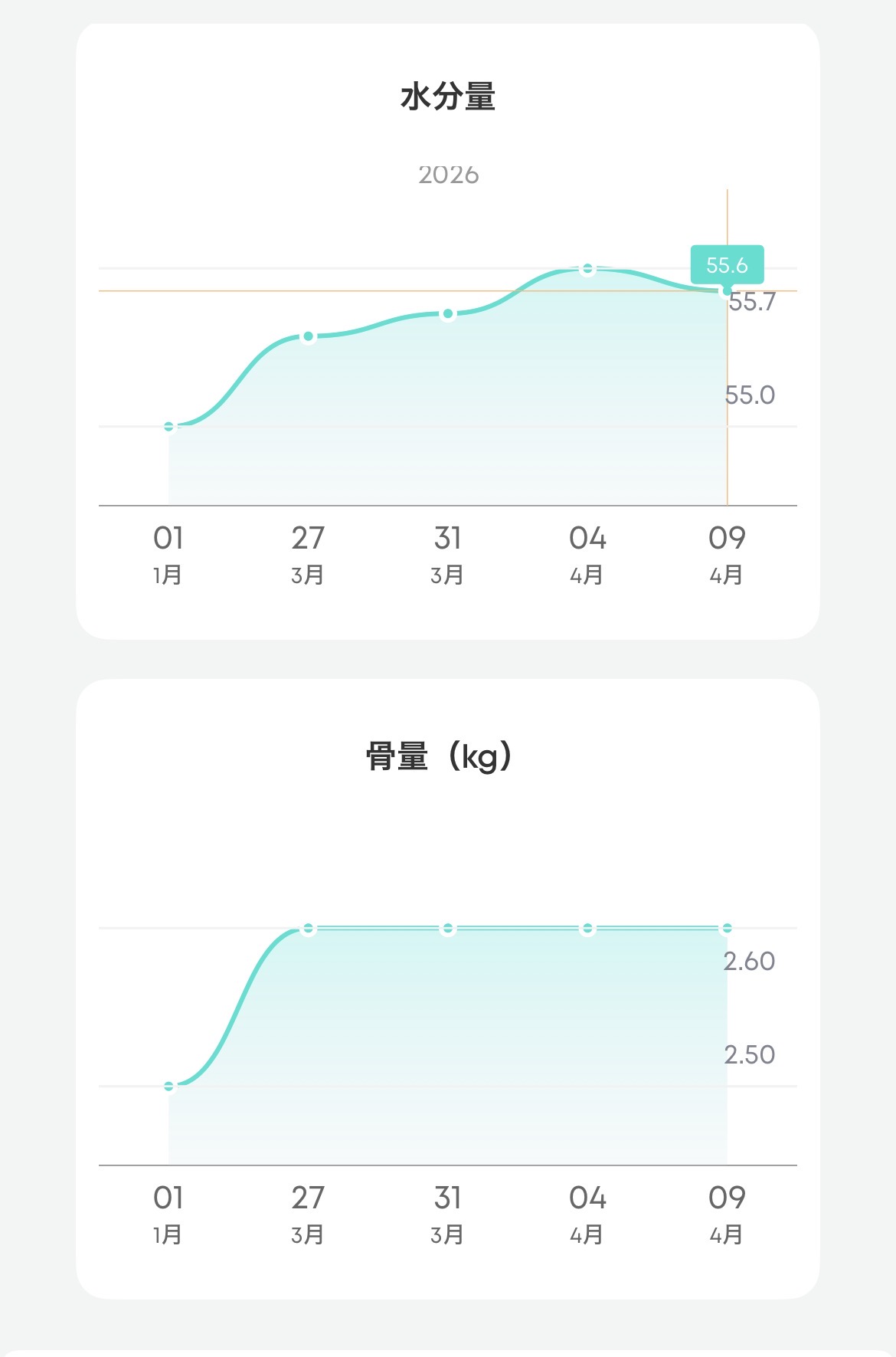Select the 31 3月 point on 水分量 chart

pyautogui.click(x=448, y=314)
